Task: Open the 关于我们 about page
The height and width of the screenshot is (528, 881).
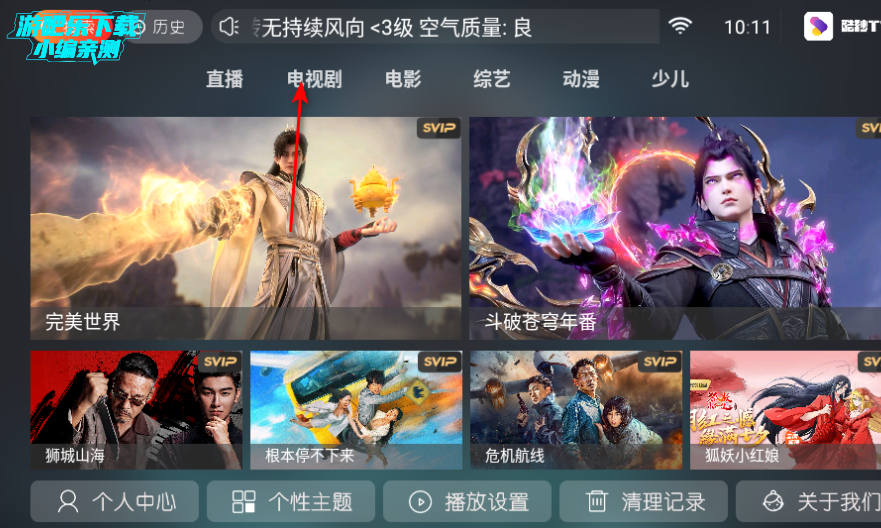Action: pos(810,501)
